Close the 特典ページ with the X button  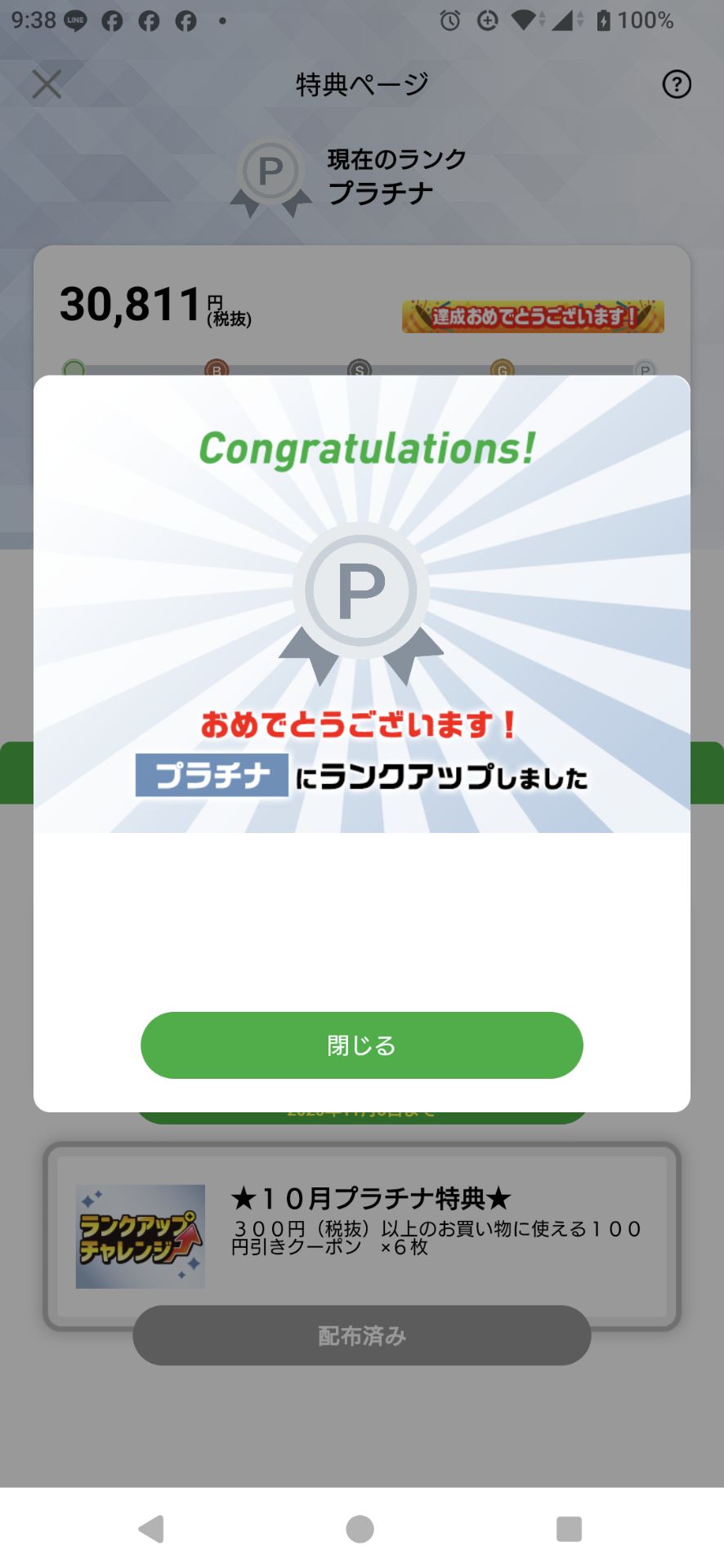click(46, 84)
